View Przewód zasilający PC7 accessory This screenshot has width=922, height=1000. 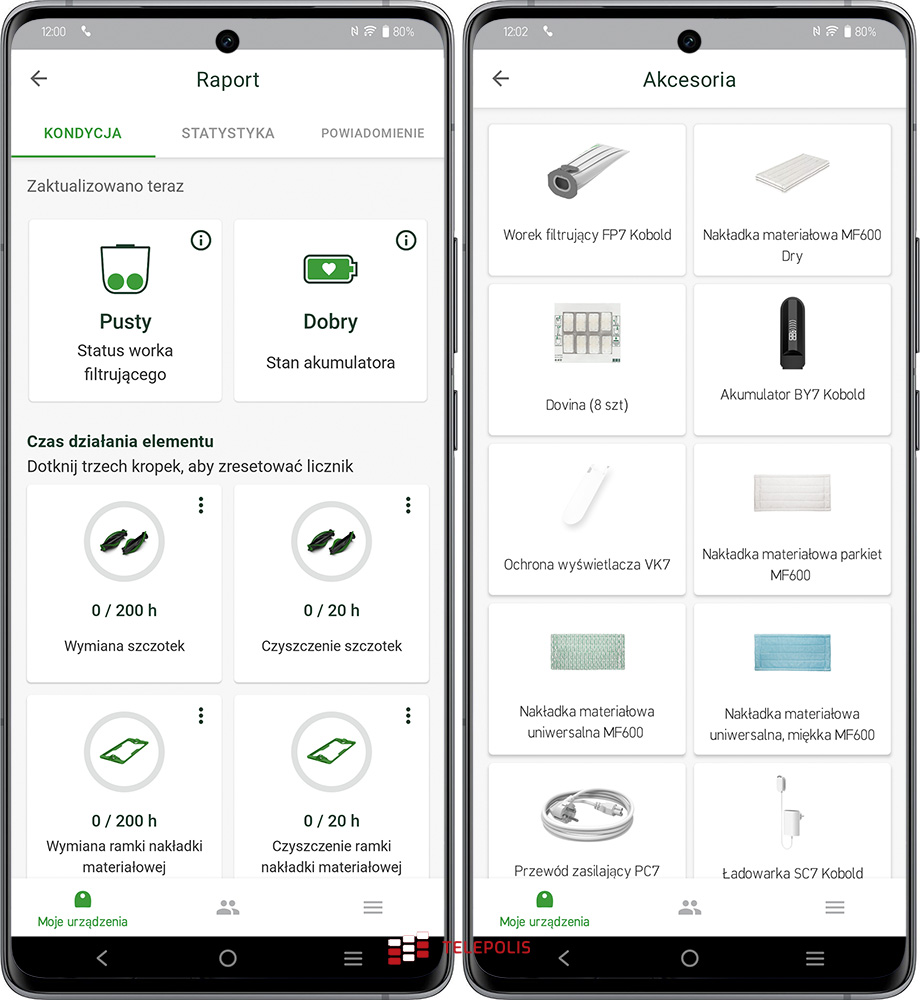point(587,825)
